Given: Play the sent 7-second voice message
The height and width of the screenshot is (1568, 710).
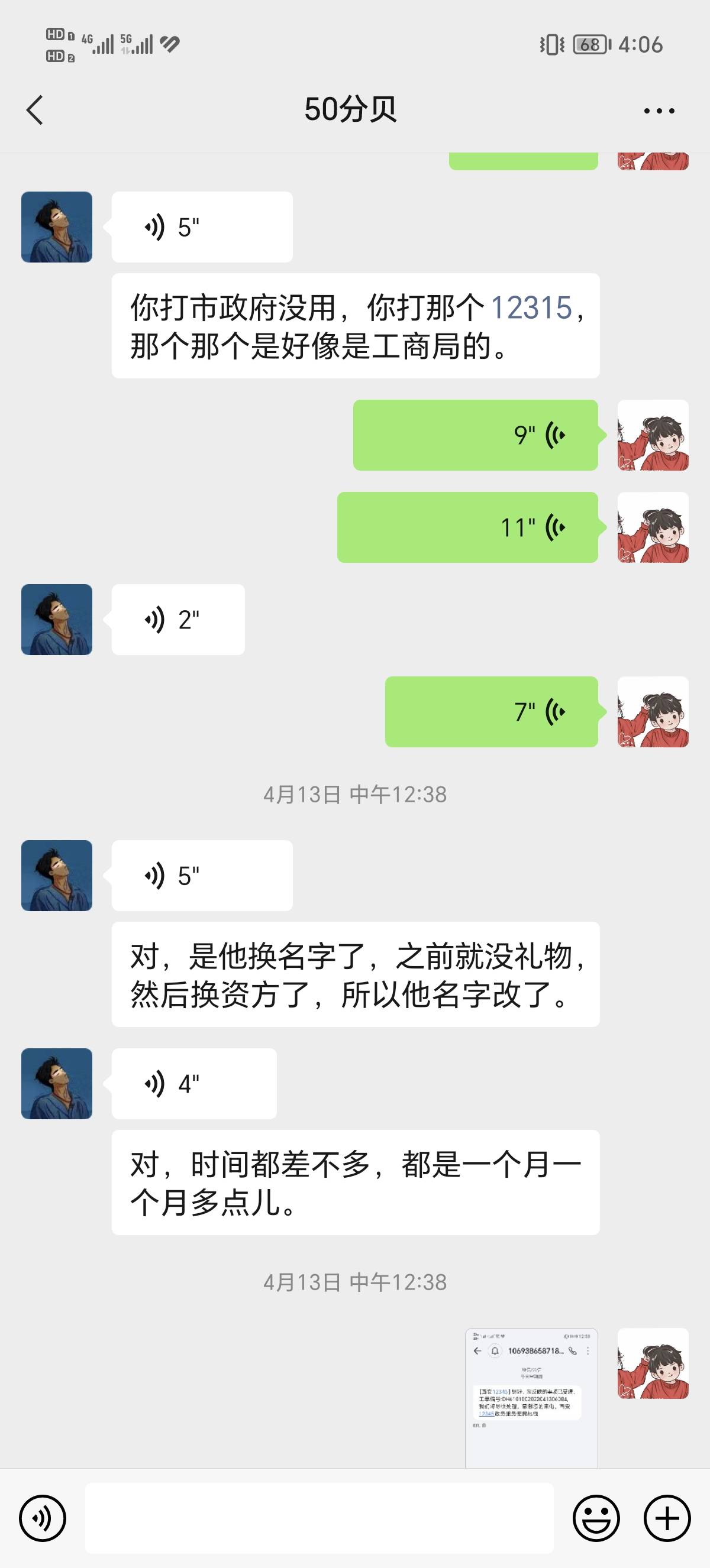Looking at the screenshot, I should point(491,711).
